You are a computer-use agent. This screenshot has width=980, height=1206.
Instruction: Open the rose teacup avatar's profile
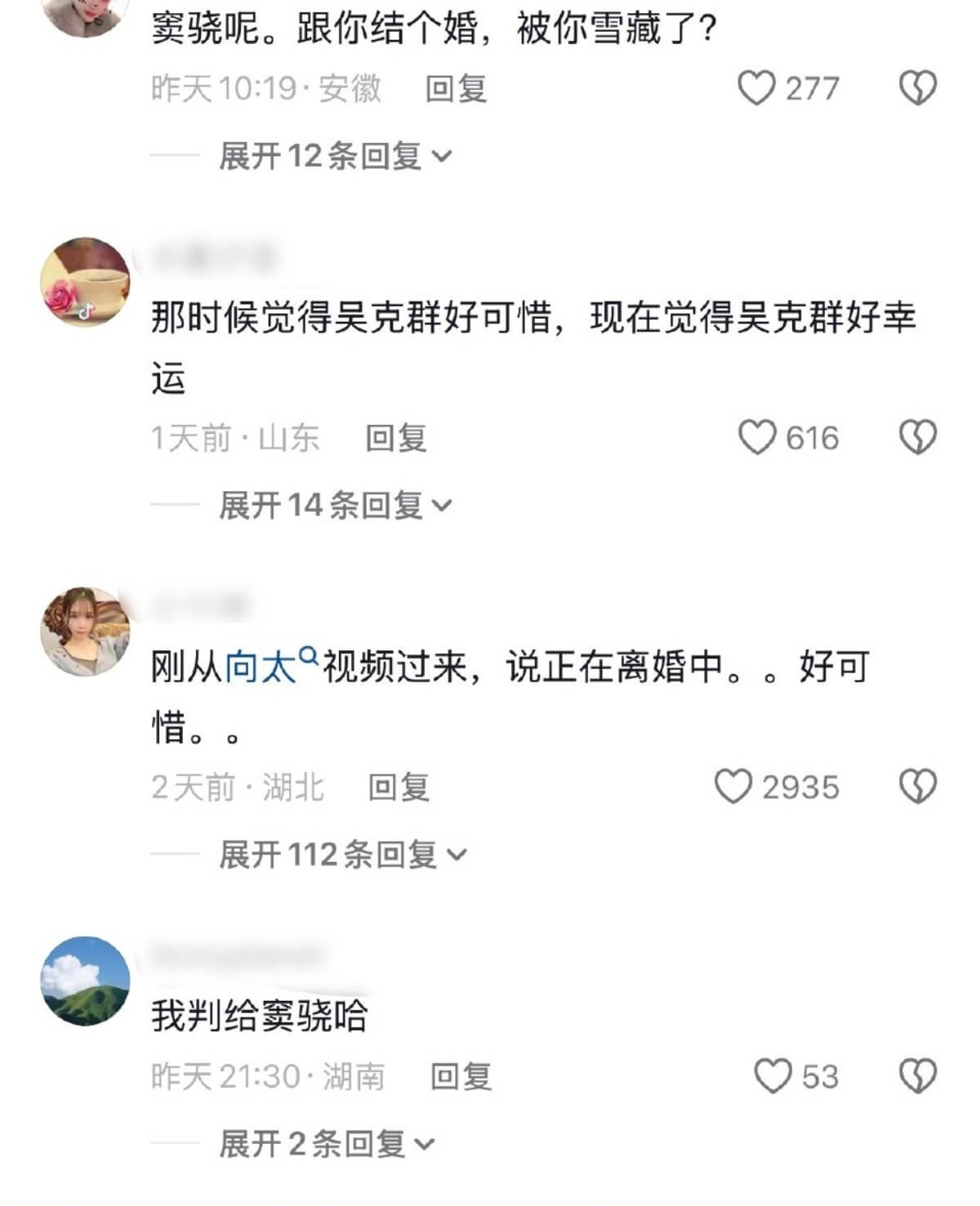point(85,282)
